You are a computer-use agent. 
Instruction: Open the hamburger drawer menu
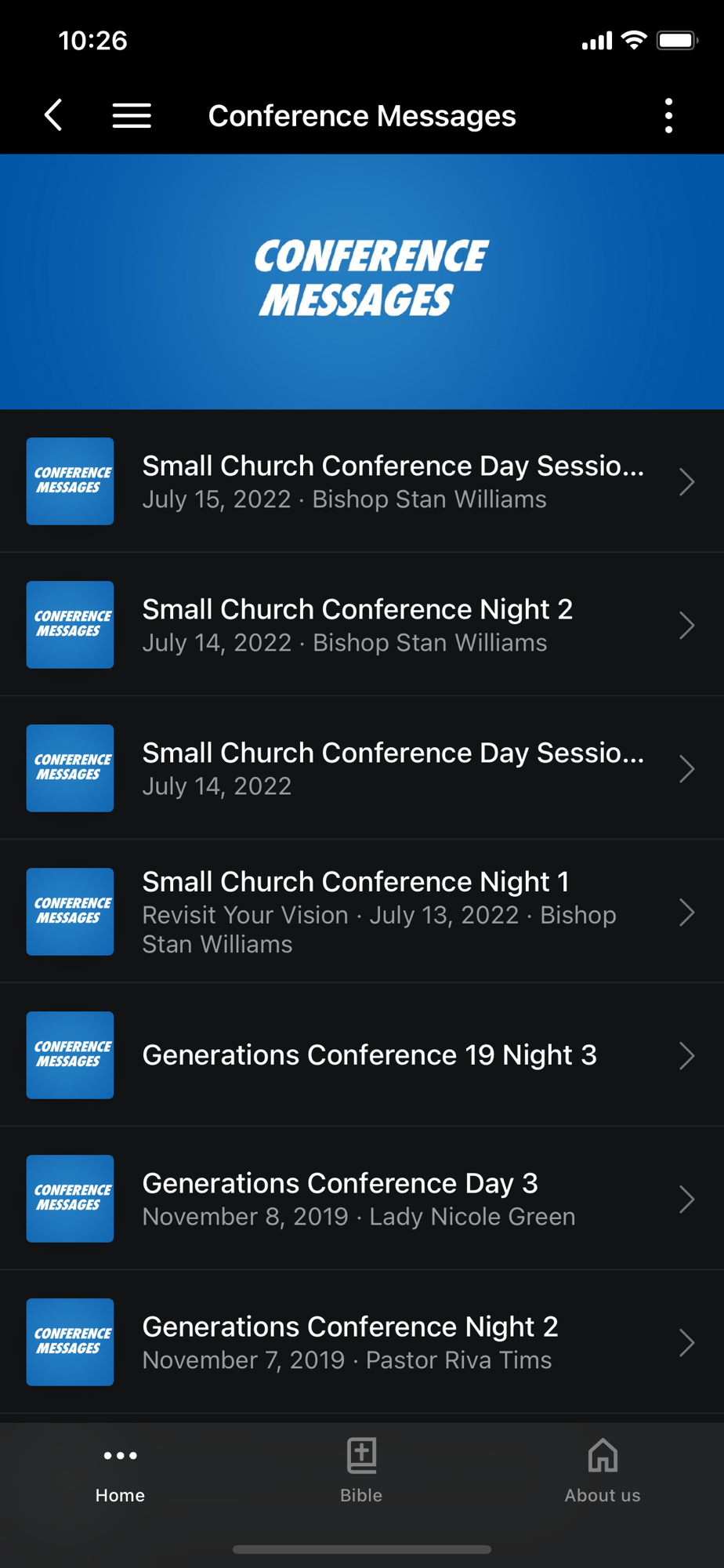point(132,115)
